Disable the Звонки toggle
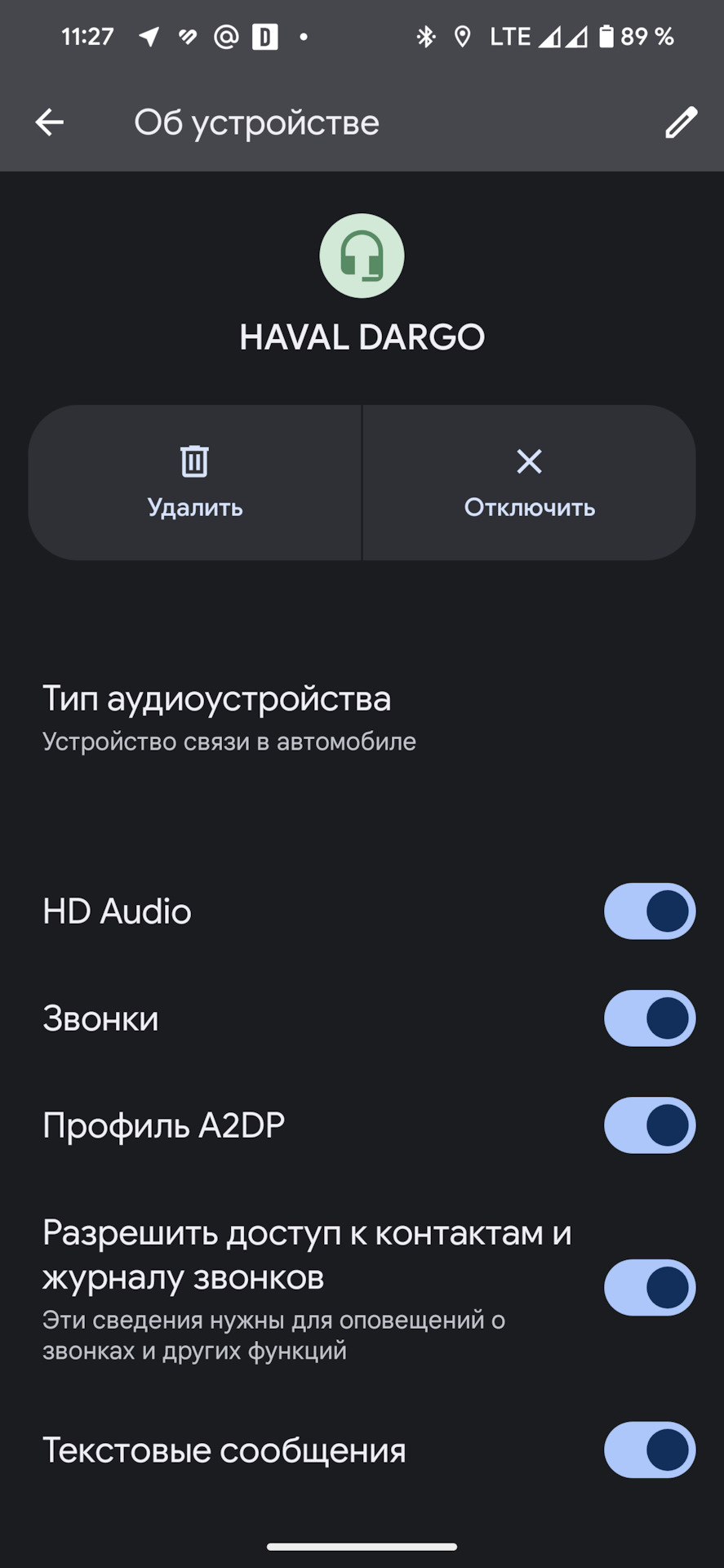Viewport: 724px width, 1568px height. (x=650, y=1018)
